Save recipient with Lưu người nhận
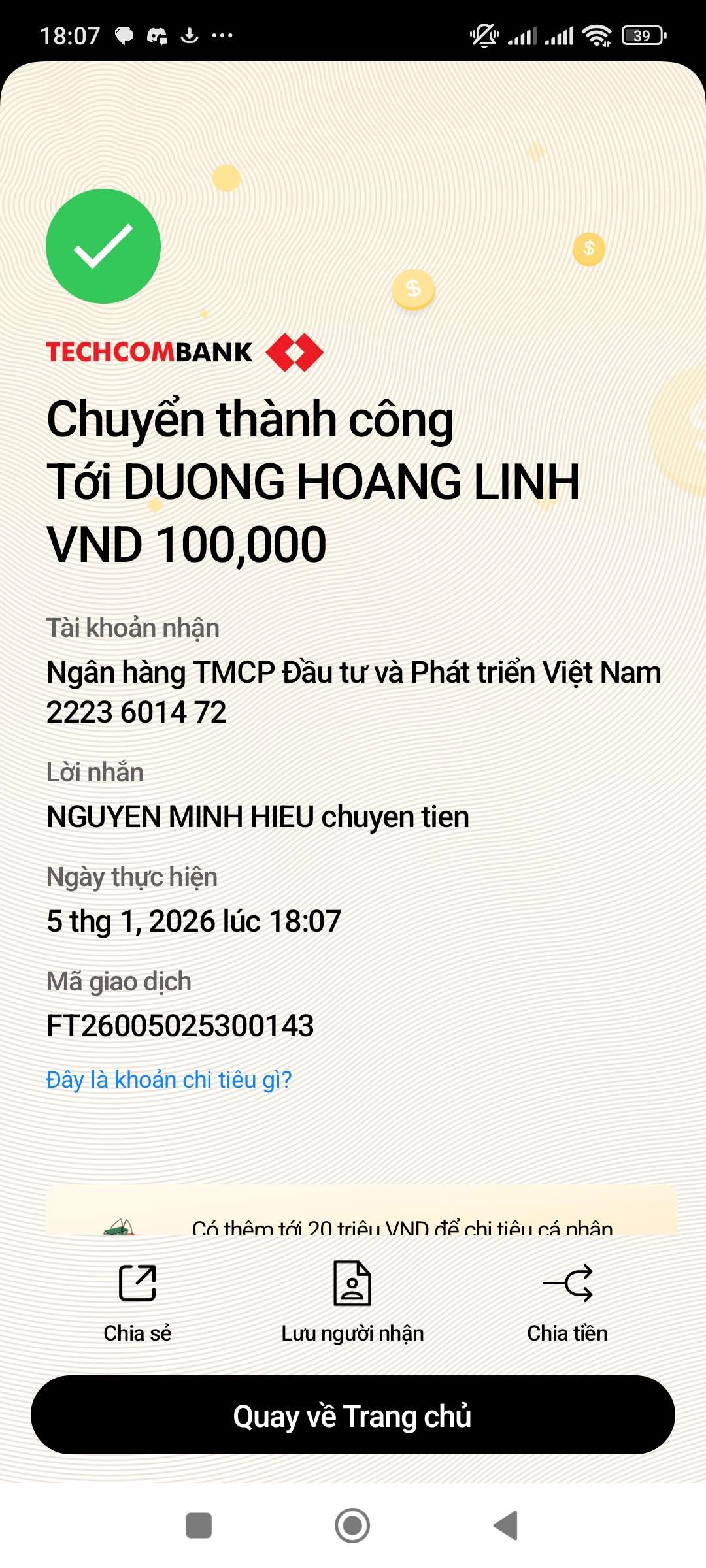 point(352,1300)
